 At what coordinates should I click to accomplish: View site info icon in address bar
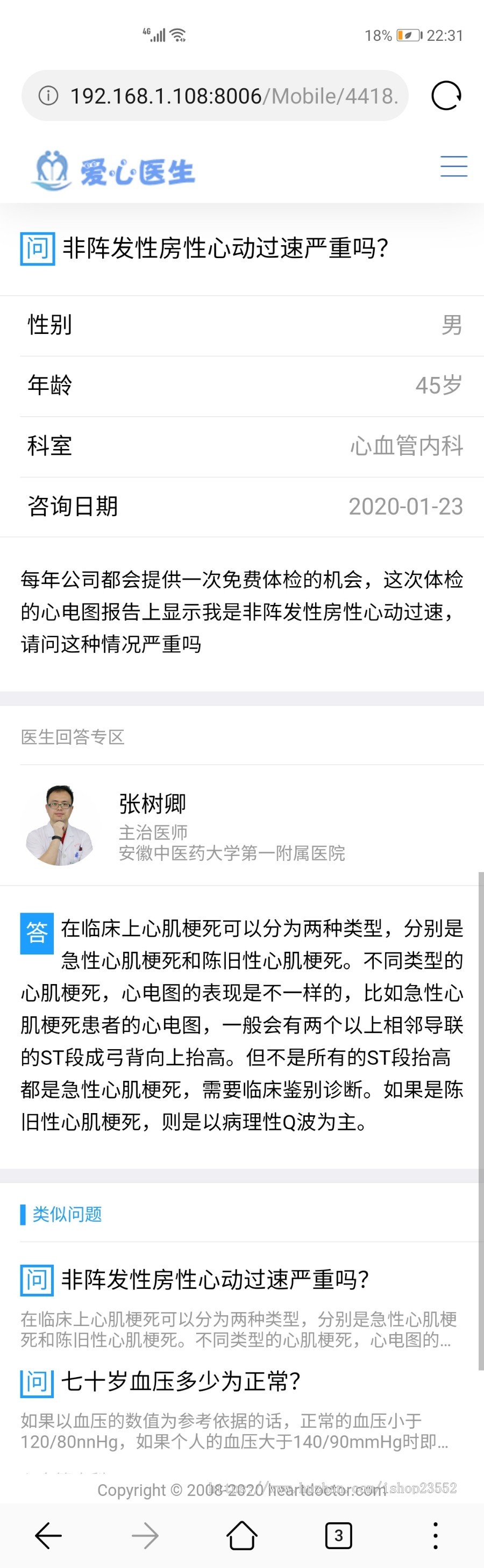tap(48, 96)
